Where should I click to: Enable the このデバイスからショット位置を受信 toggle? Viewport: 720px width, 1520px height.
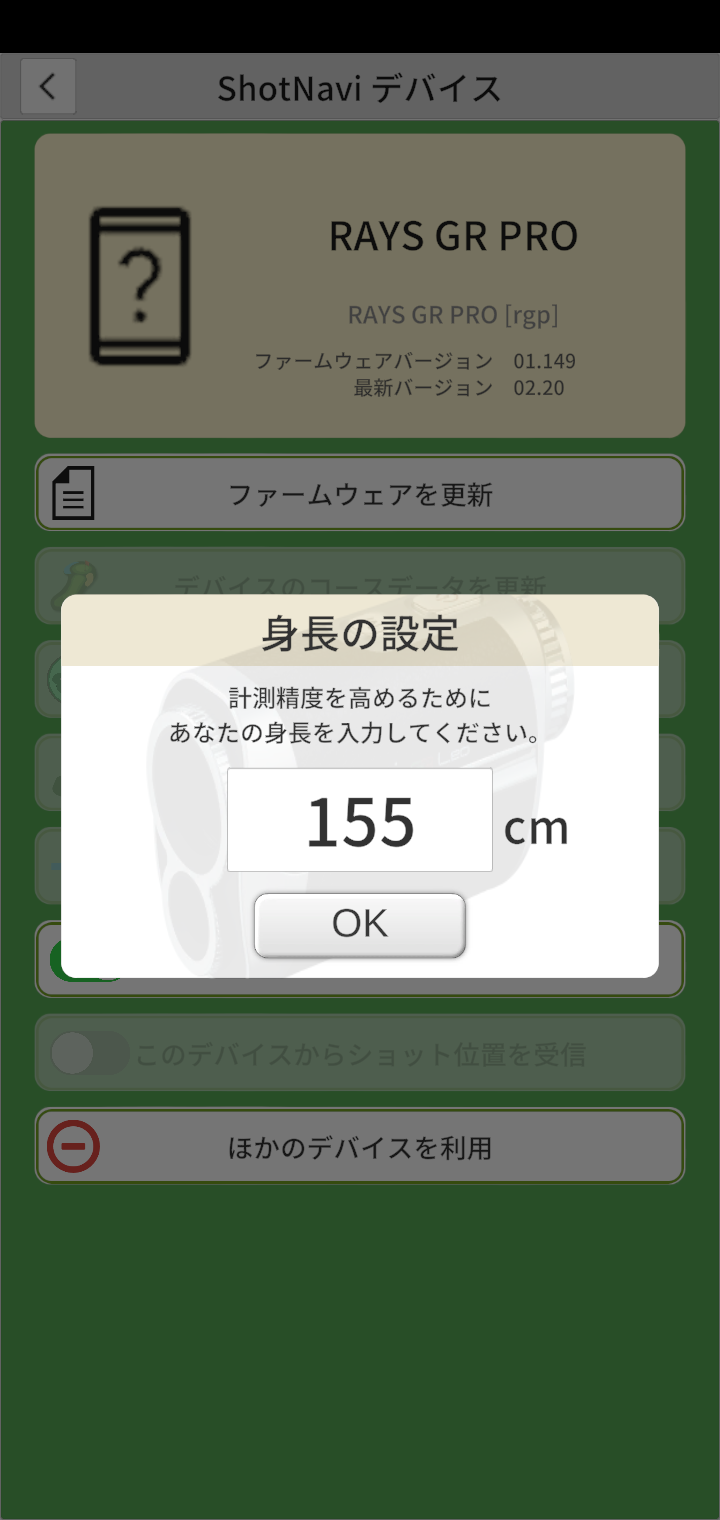(88, 1051)
